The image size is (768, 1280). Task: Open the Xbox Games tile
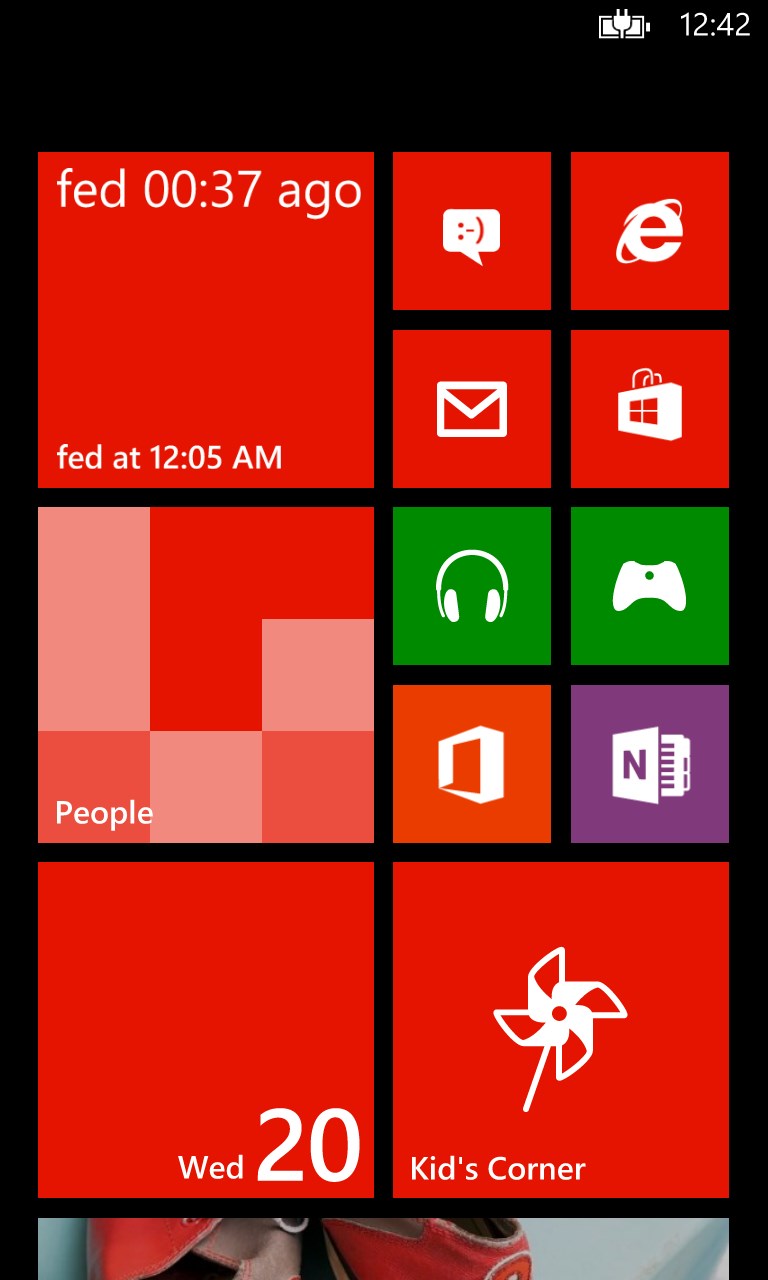[649, 586]
